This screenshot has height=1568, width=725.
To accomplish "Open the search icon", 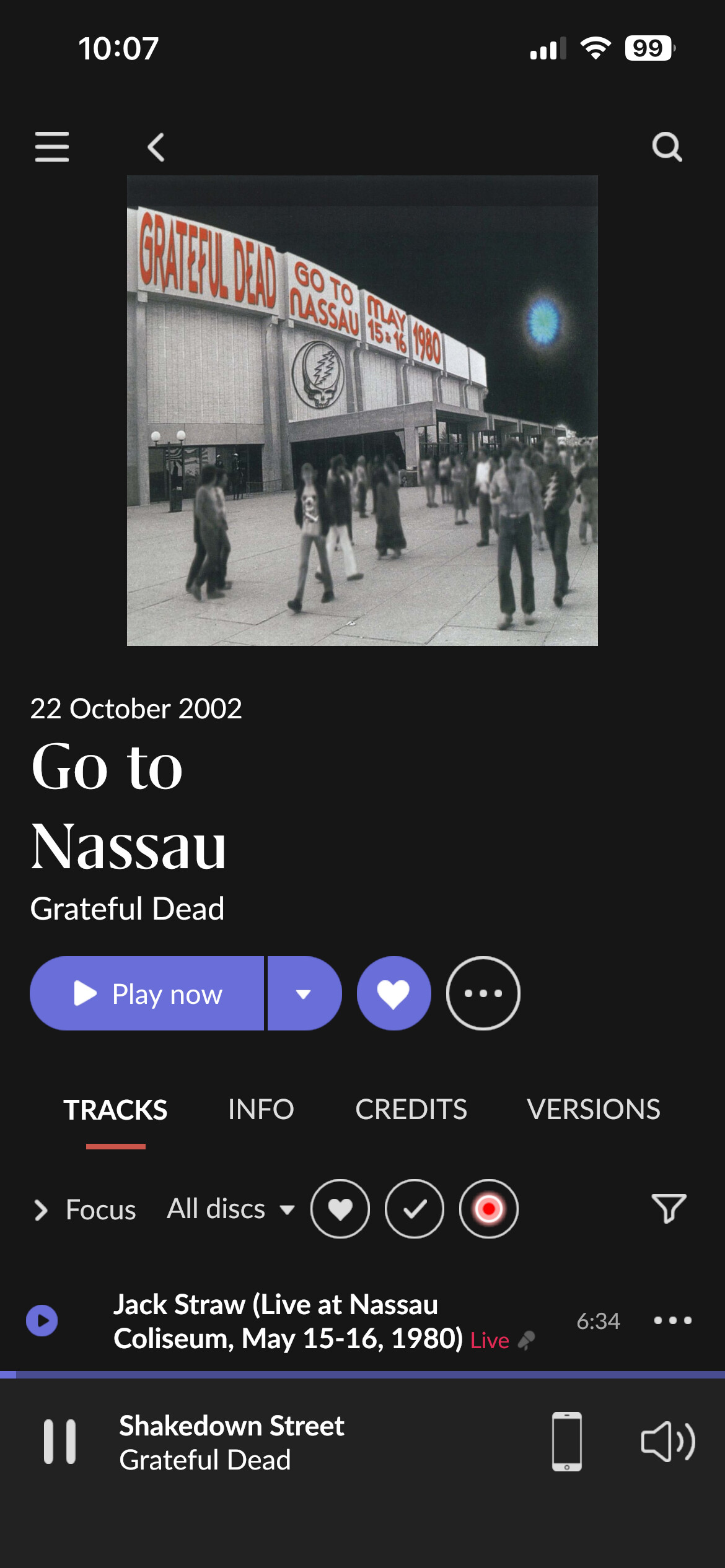I will (x=667, y=147).
